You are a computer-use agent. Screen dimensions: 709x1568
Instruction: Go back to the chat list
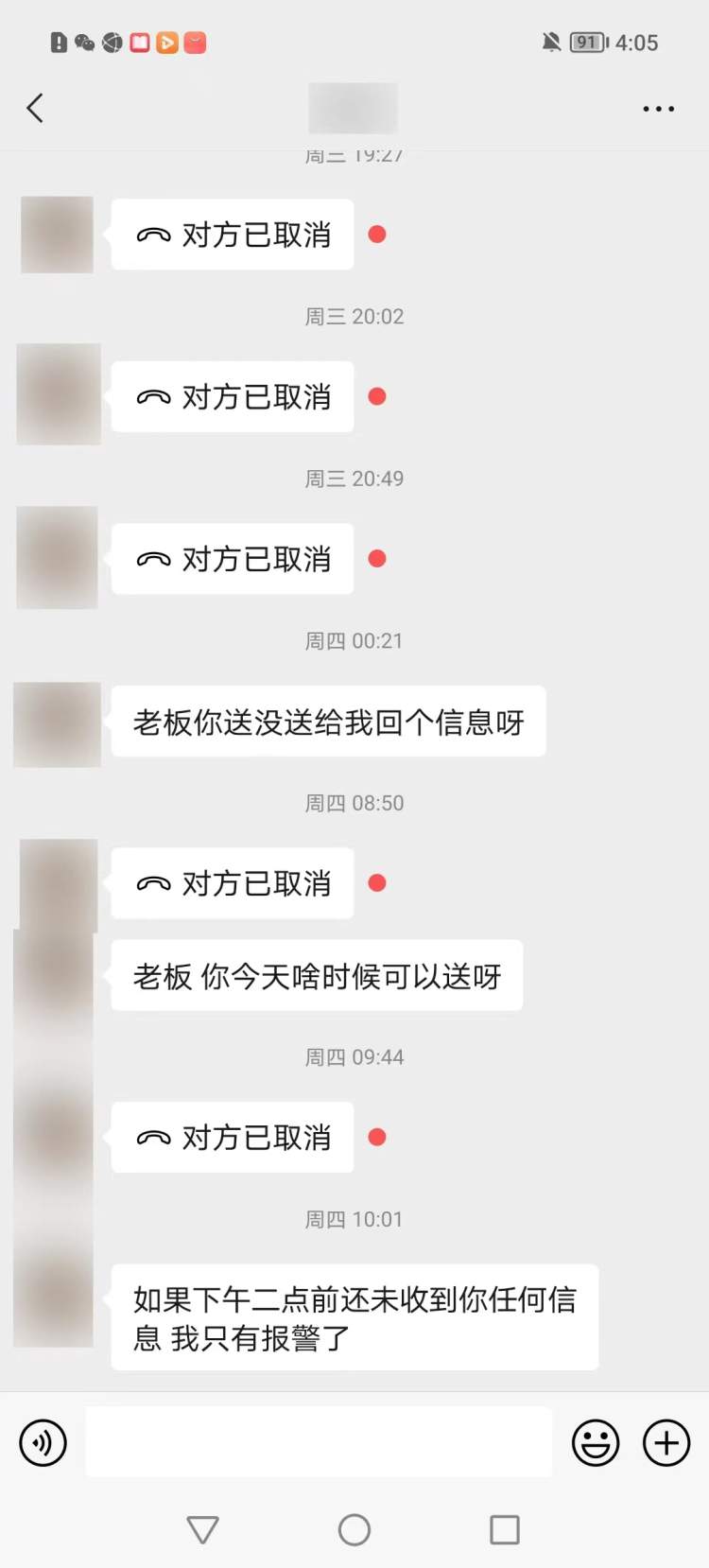(x=36, y=108)
